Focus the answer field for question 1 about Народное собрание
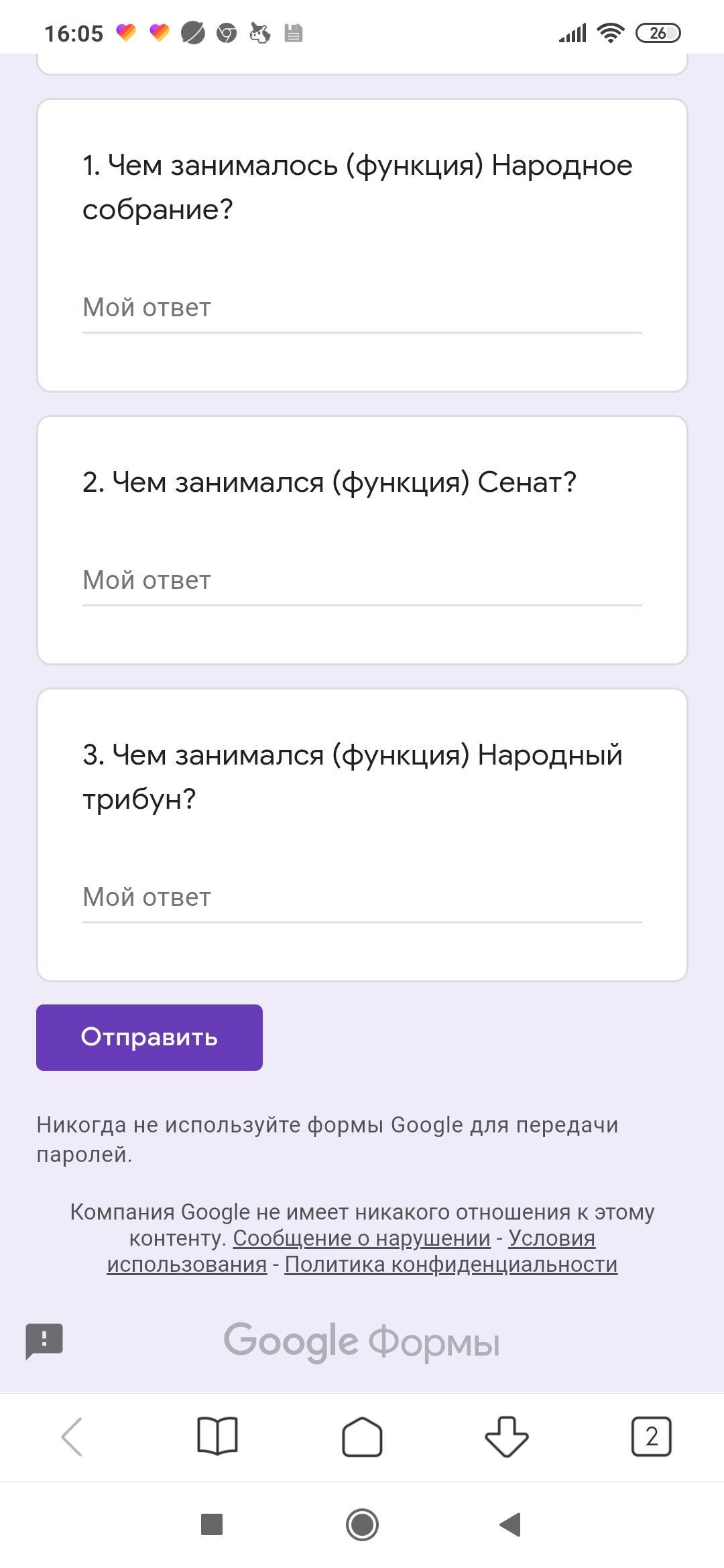724x1568 pixels. click(362, 308)
